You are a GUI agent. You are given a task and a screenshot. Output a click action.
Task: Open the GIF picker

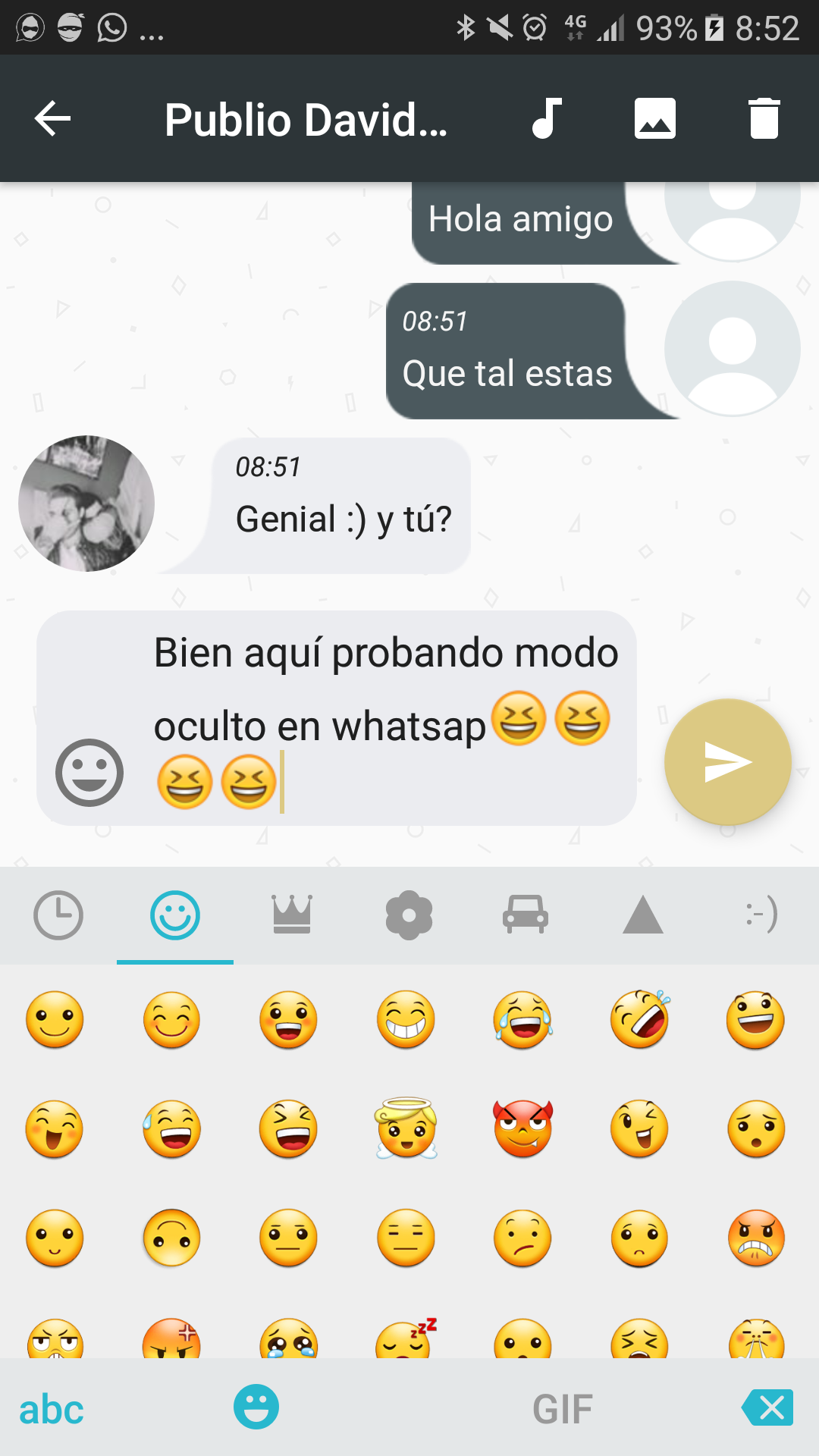tap(563, 1410)
